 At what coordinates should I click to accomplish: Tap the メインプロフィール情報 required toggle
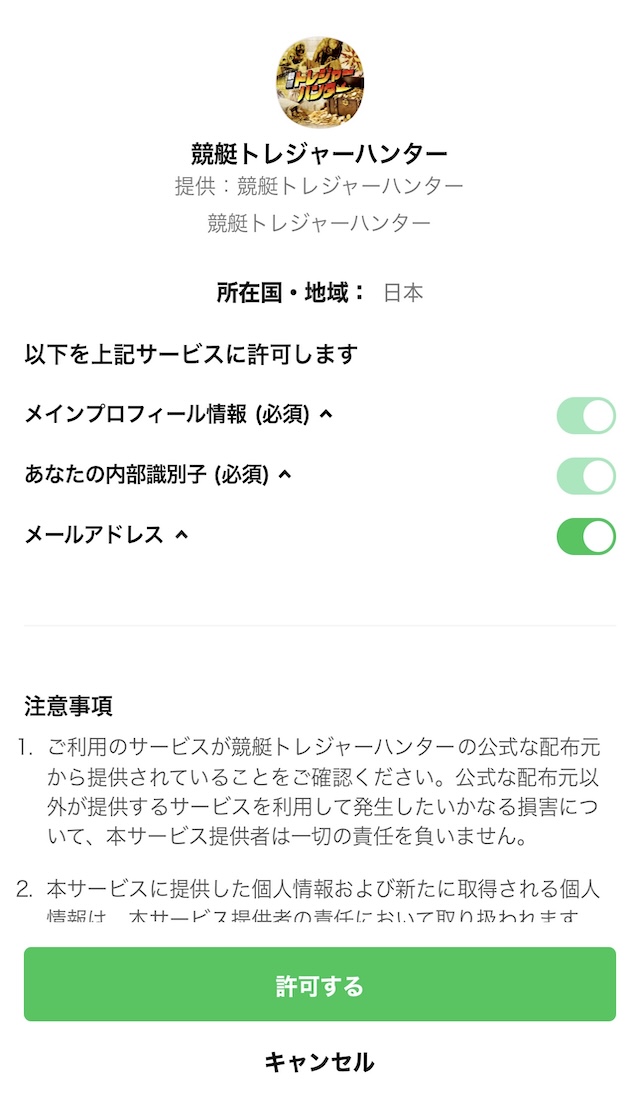586,416
